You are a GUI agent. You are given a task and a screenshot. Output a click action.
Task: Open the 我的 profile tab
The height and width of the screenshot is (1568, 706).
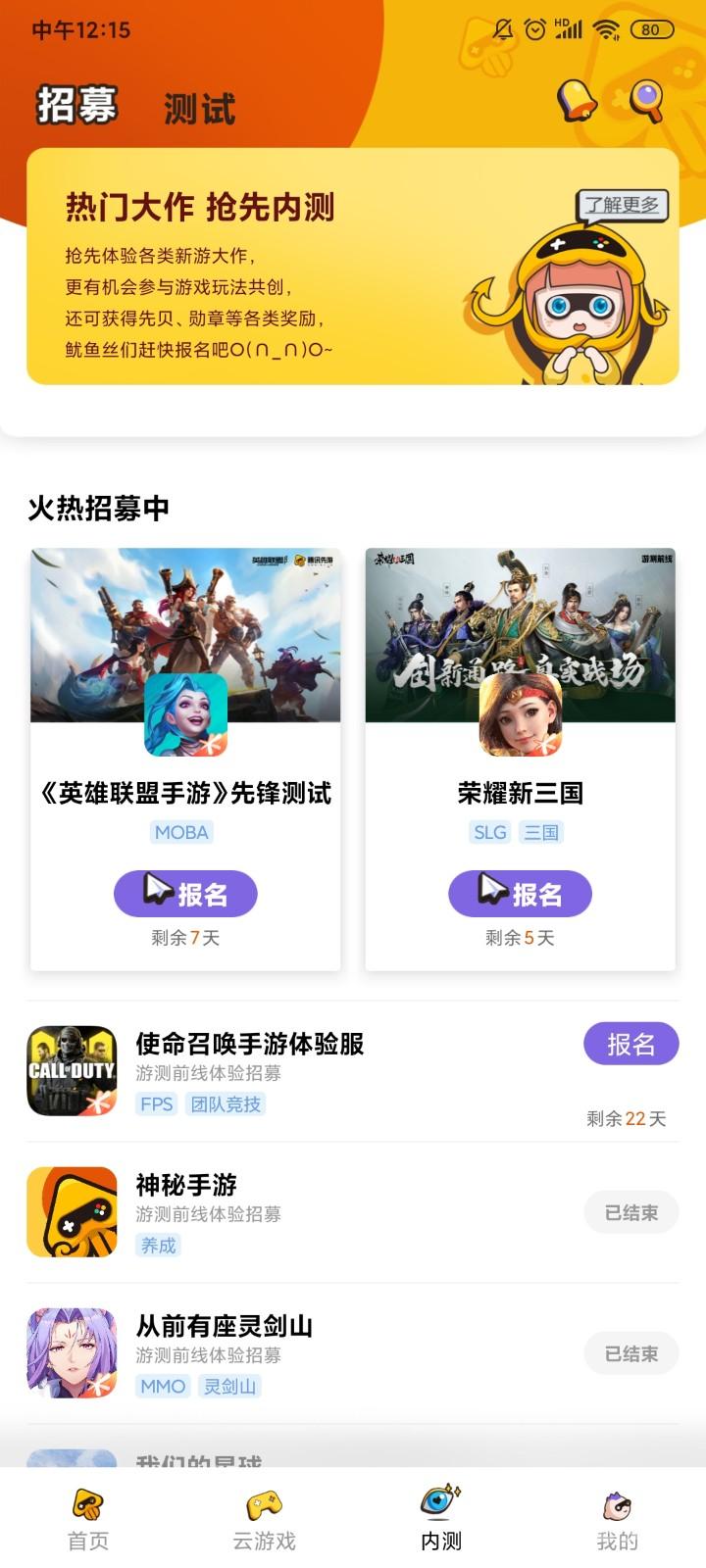617,1520
